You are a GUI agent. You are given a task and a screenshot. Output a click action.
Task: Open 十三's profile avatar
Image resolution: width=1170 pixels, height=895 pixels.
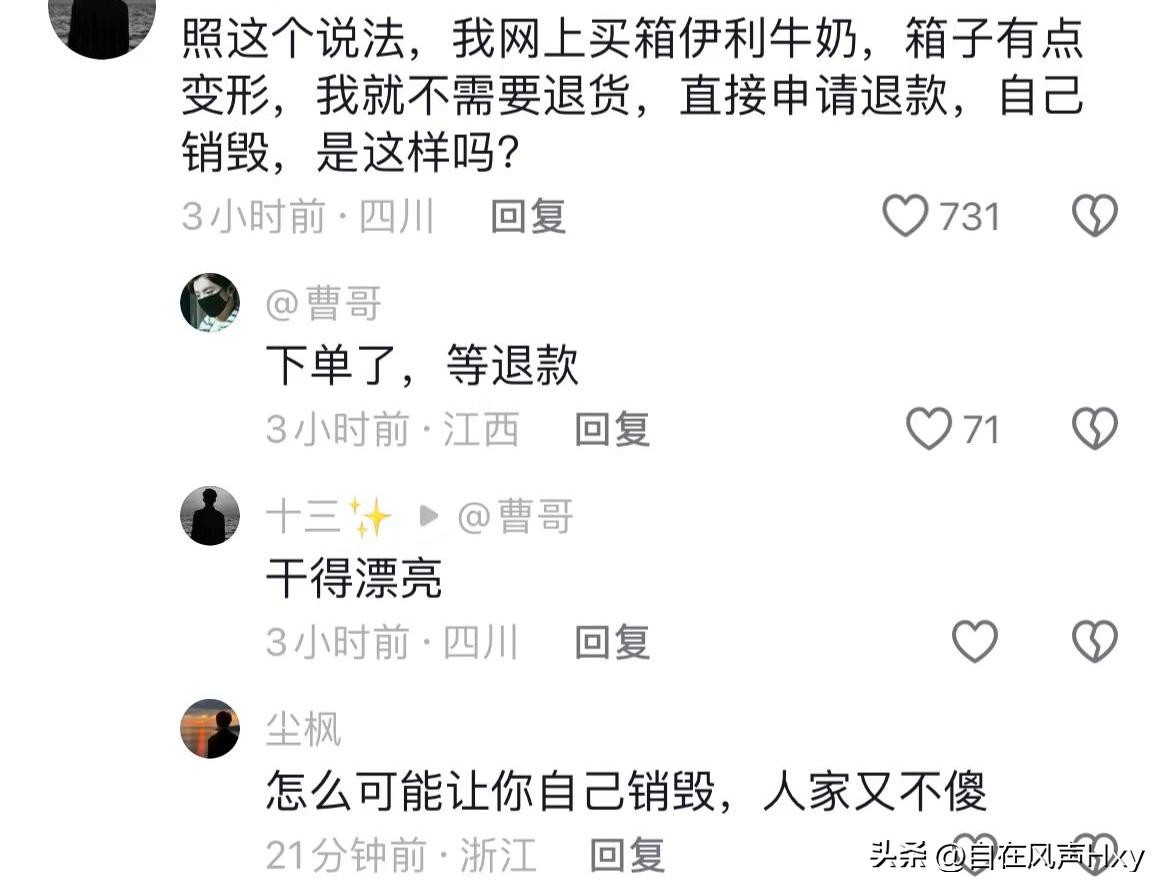pyautogui.click(x=210, y=516)
